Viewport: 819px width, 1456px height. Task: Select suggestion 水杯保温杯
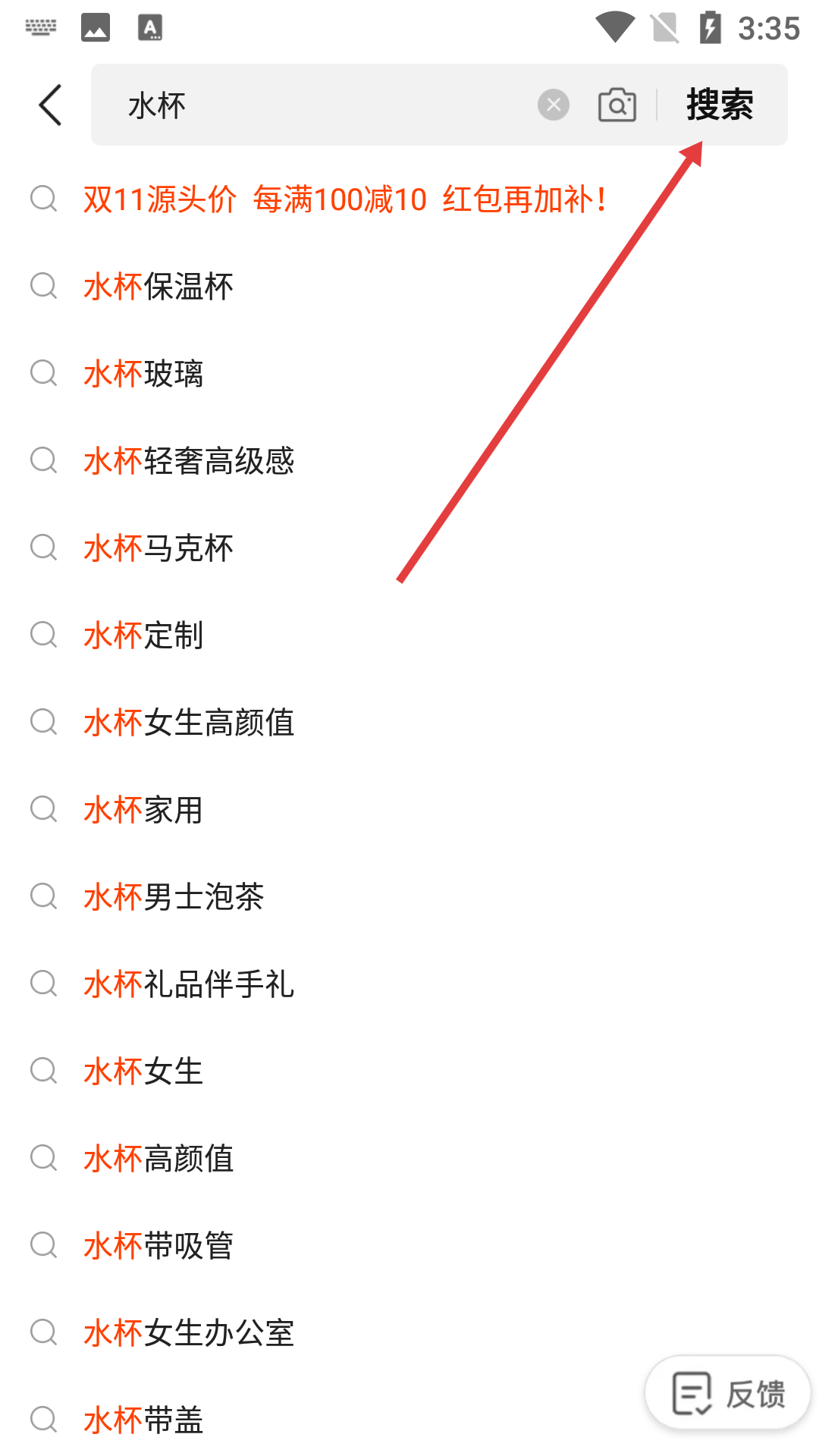pos(158,287)
